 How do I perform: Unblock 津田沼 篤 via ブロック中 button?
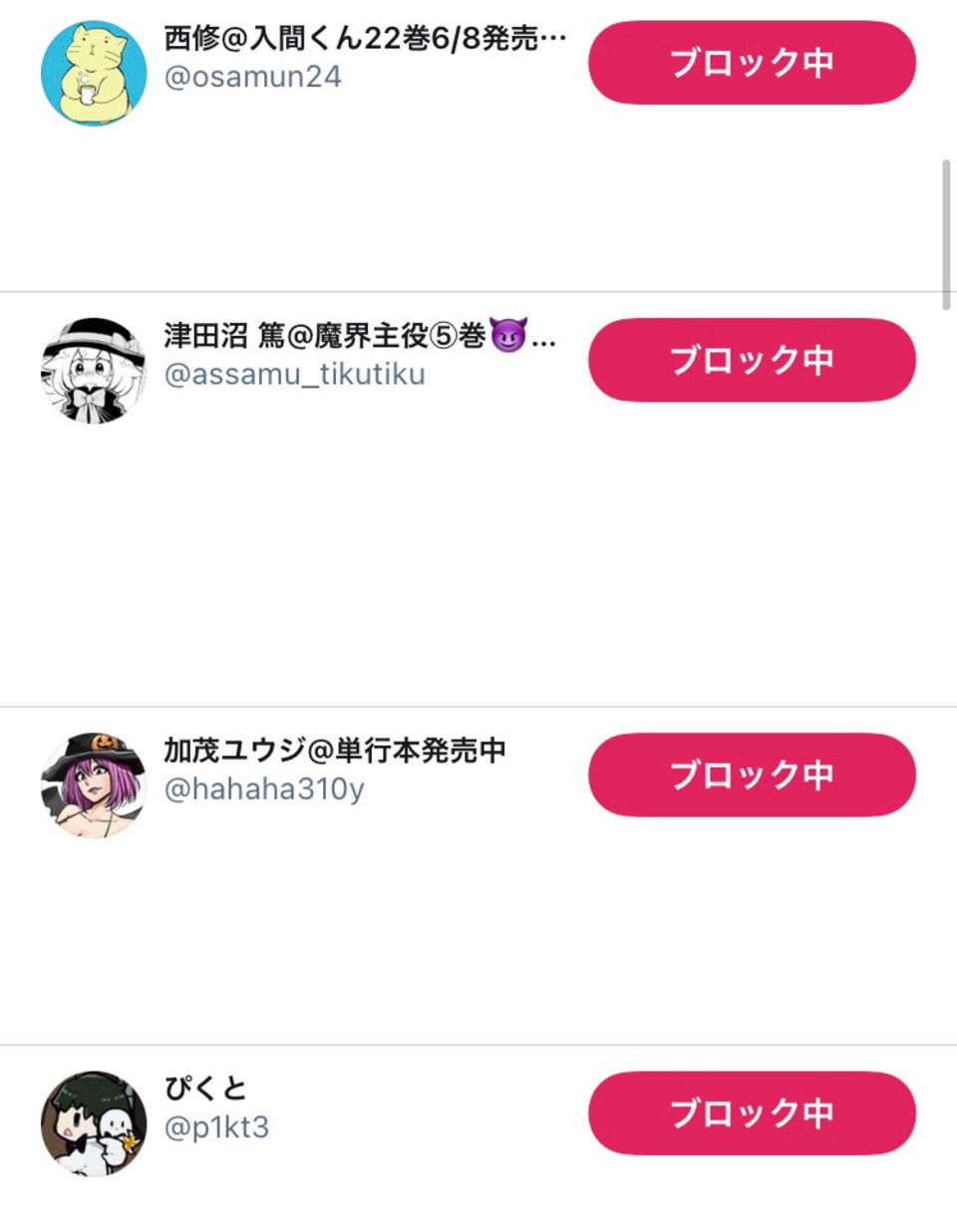coord(753,361)
